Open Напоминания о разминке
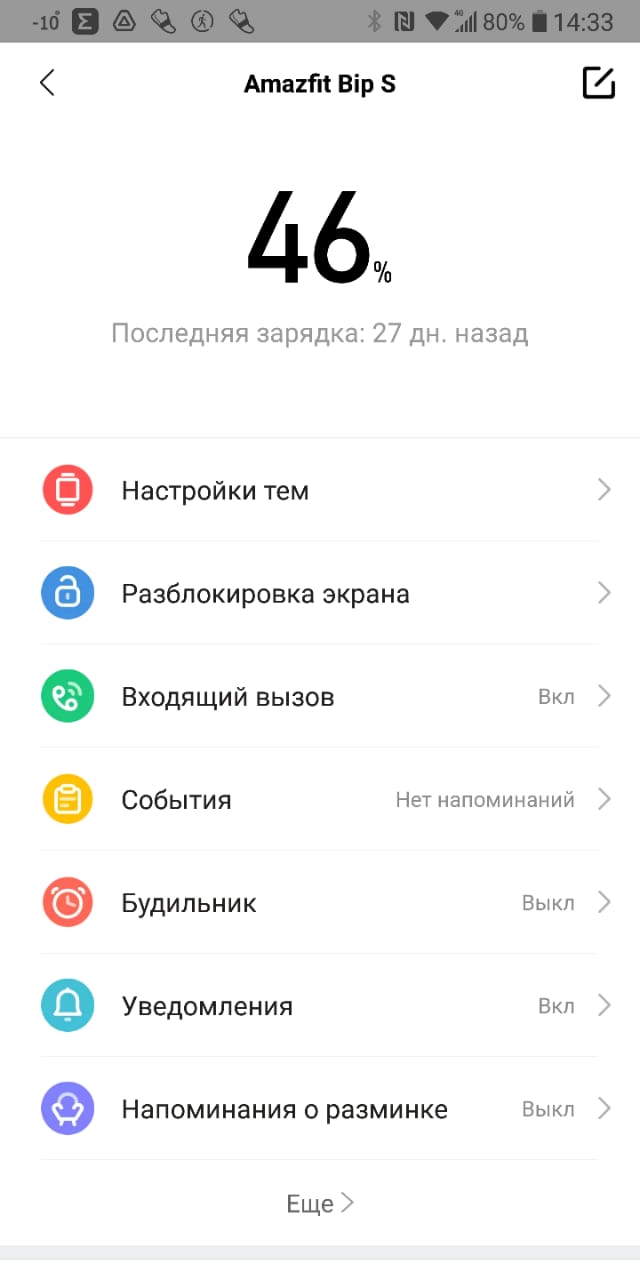 pyautogui.click(x=320, y=1109)
